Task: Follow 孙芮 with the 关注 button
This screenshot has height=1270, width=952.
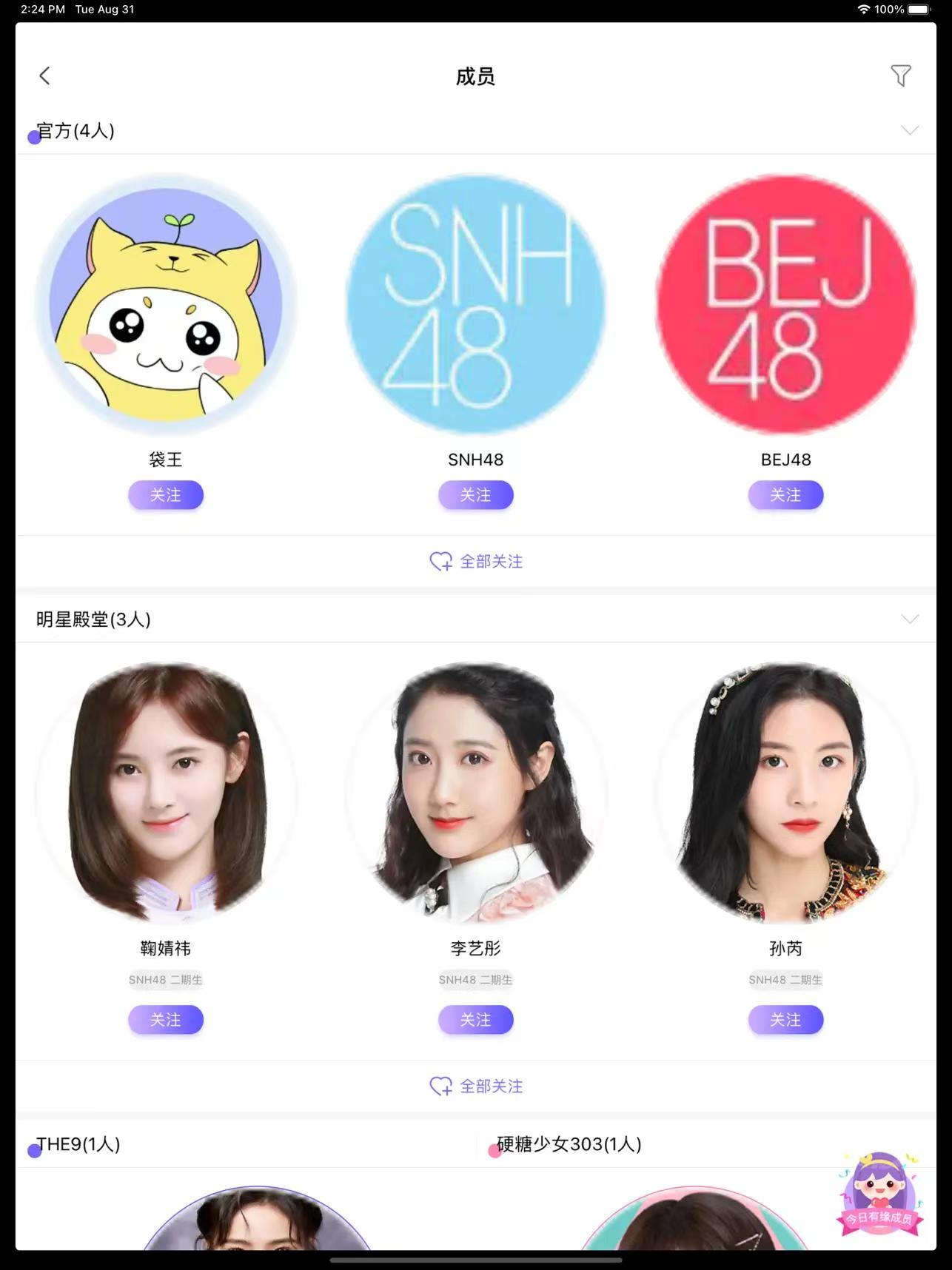Action: pos(785,1019)
